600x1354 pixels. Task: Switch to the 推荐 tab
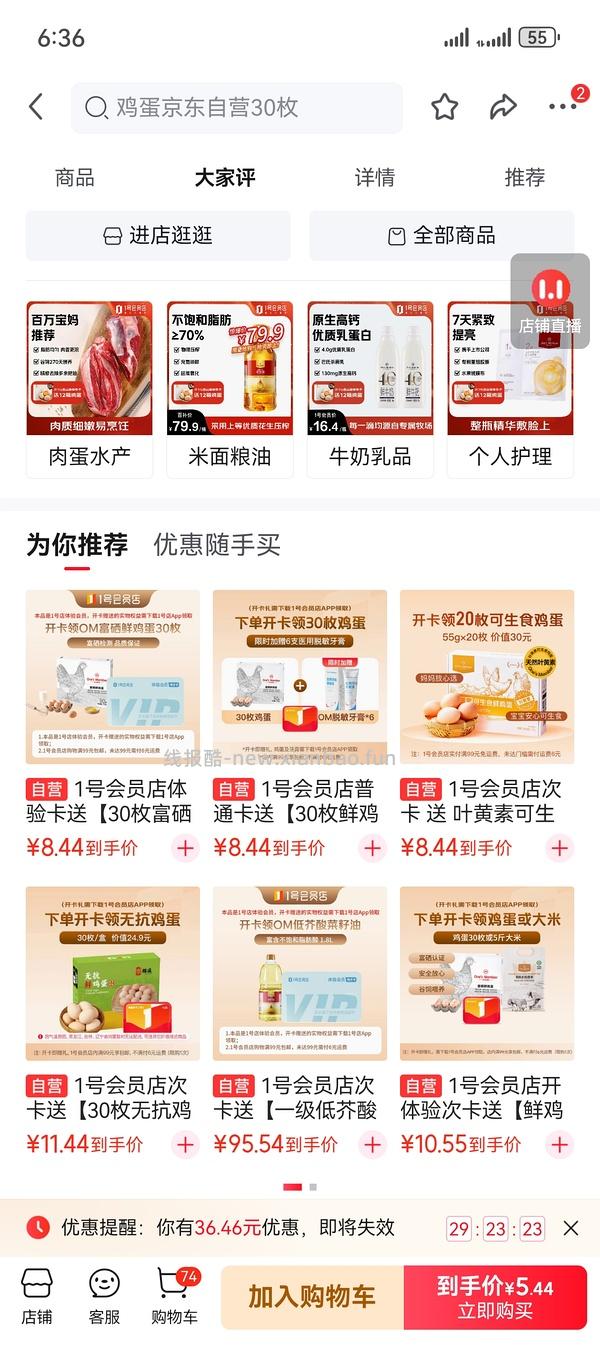coord(525,178)
